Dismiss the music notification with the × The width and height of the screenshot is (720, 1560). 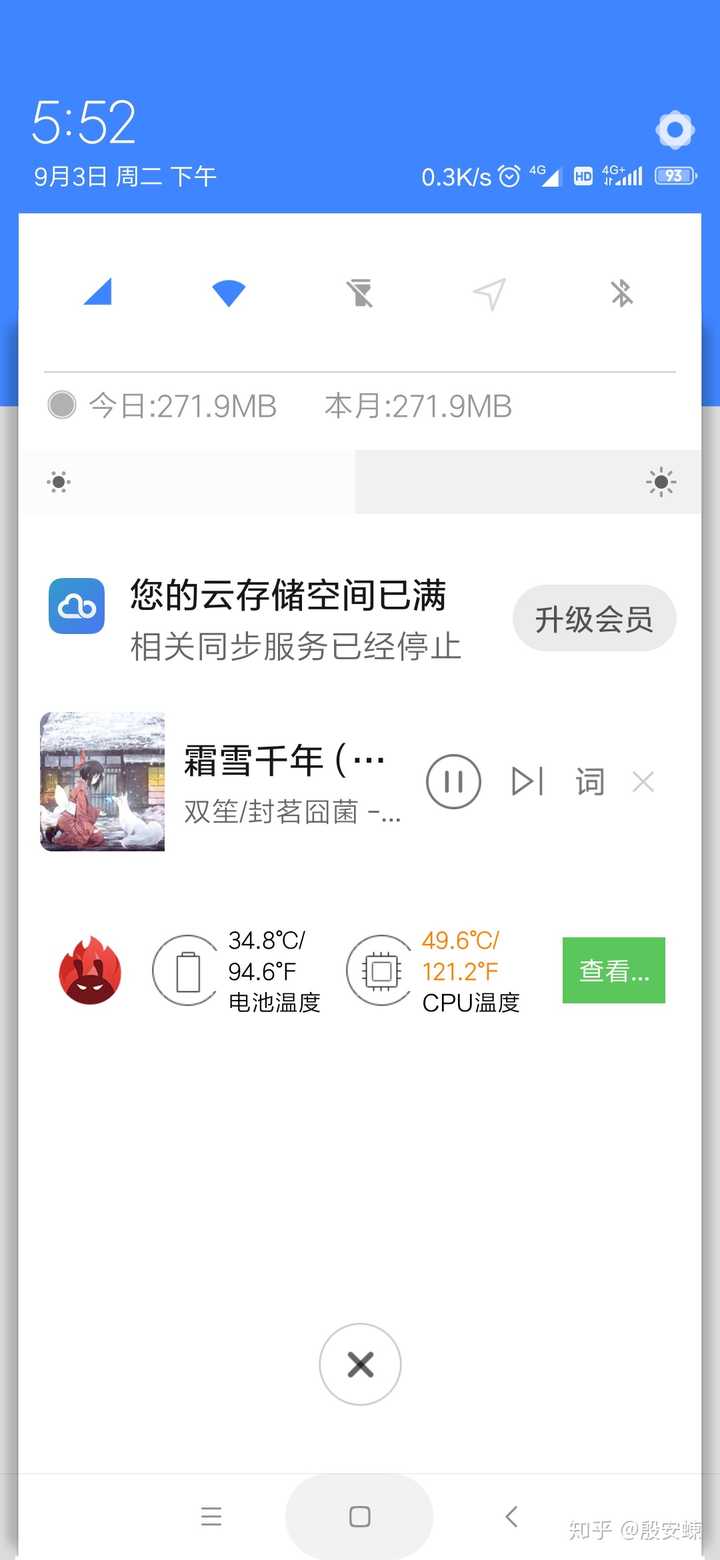(x=643, y=781)
